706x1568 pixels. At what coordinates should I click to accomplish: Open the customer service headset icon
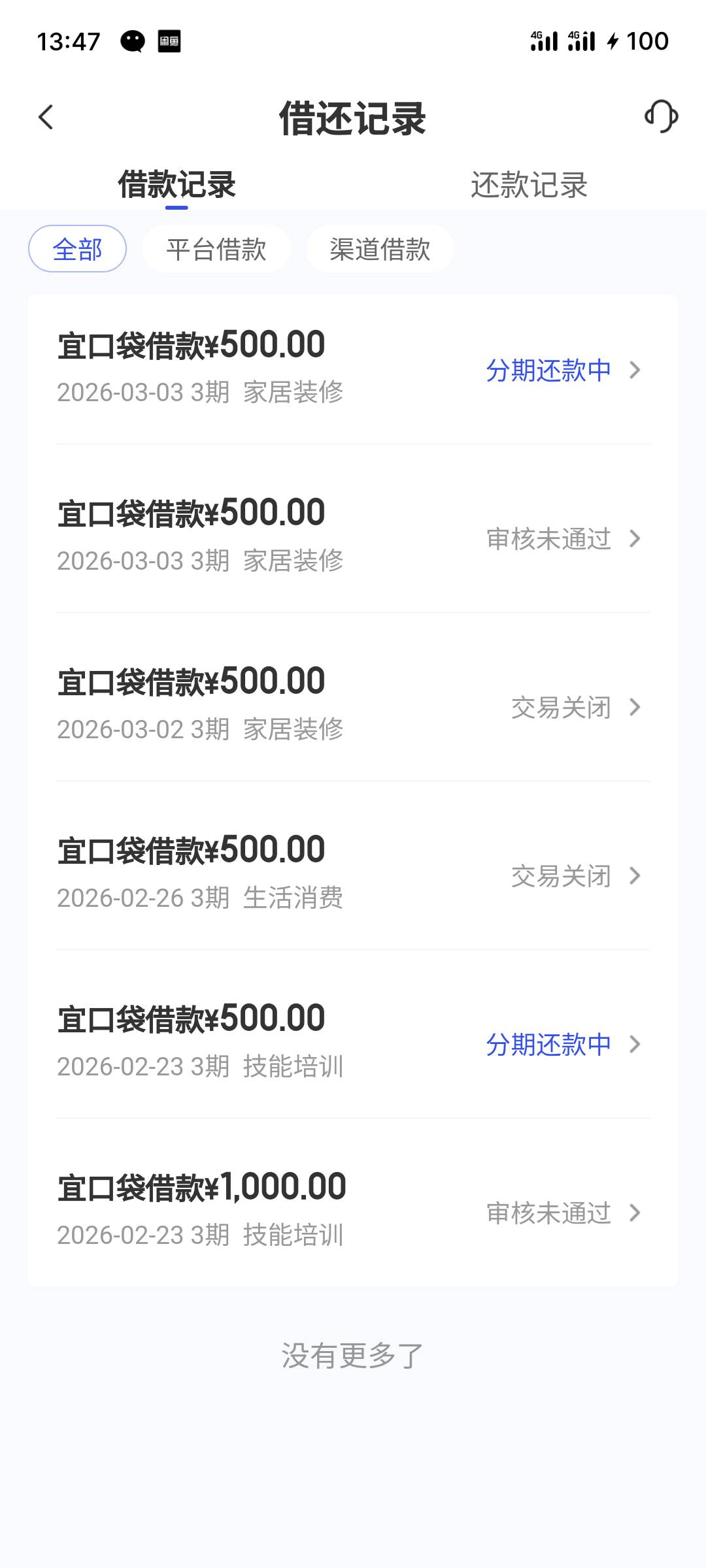click(x=661, y=117)
